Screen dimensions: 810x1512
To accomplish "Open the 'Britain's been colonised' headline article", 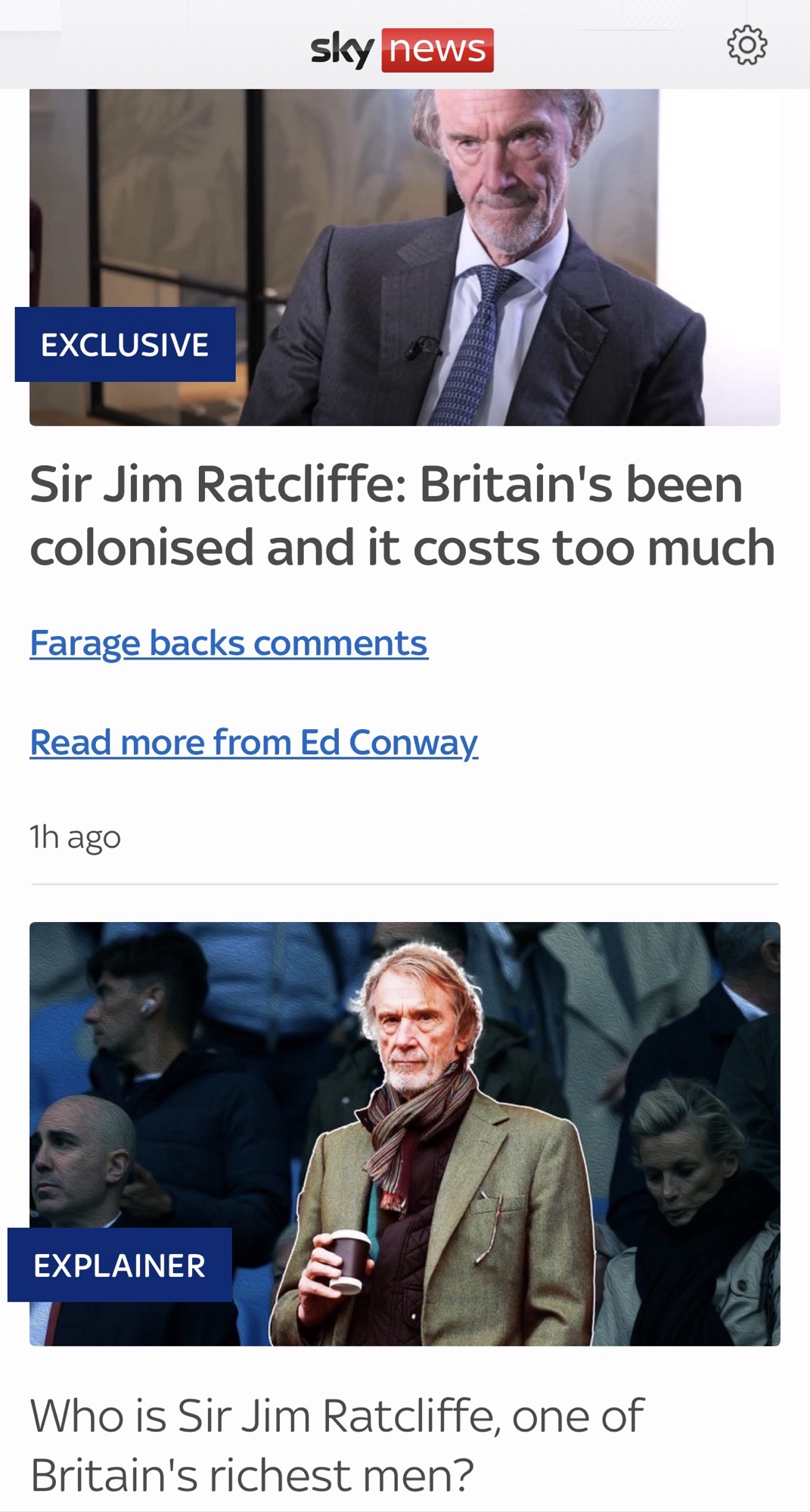I will coord(401,515).
